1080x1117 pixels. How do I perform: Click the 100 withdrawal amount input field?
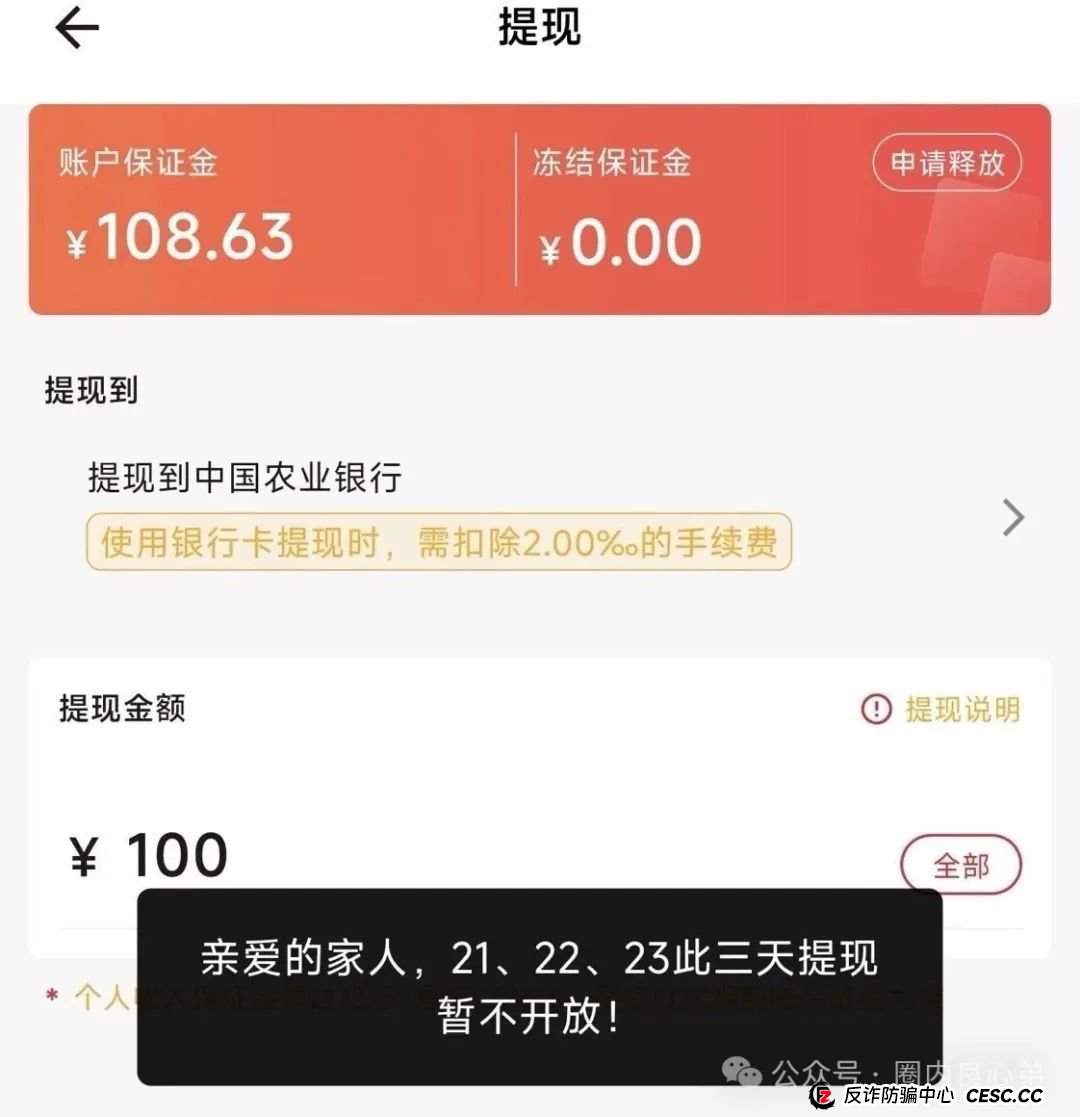[180, 852]
